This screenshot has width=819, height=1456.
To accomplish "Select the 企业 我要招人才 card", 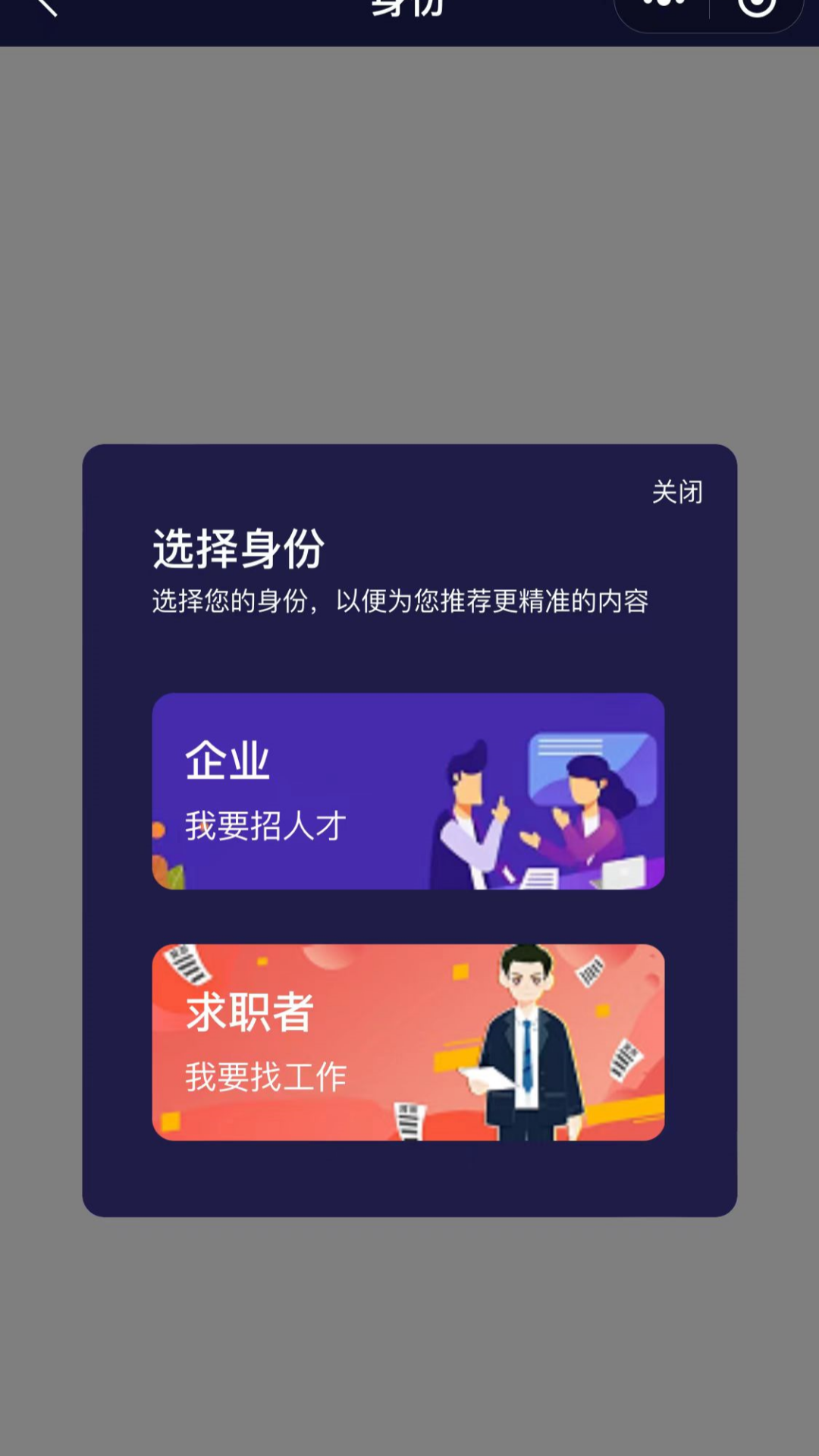I will (x=408, y=791).
